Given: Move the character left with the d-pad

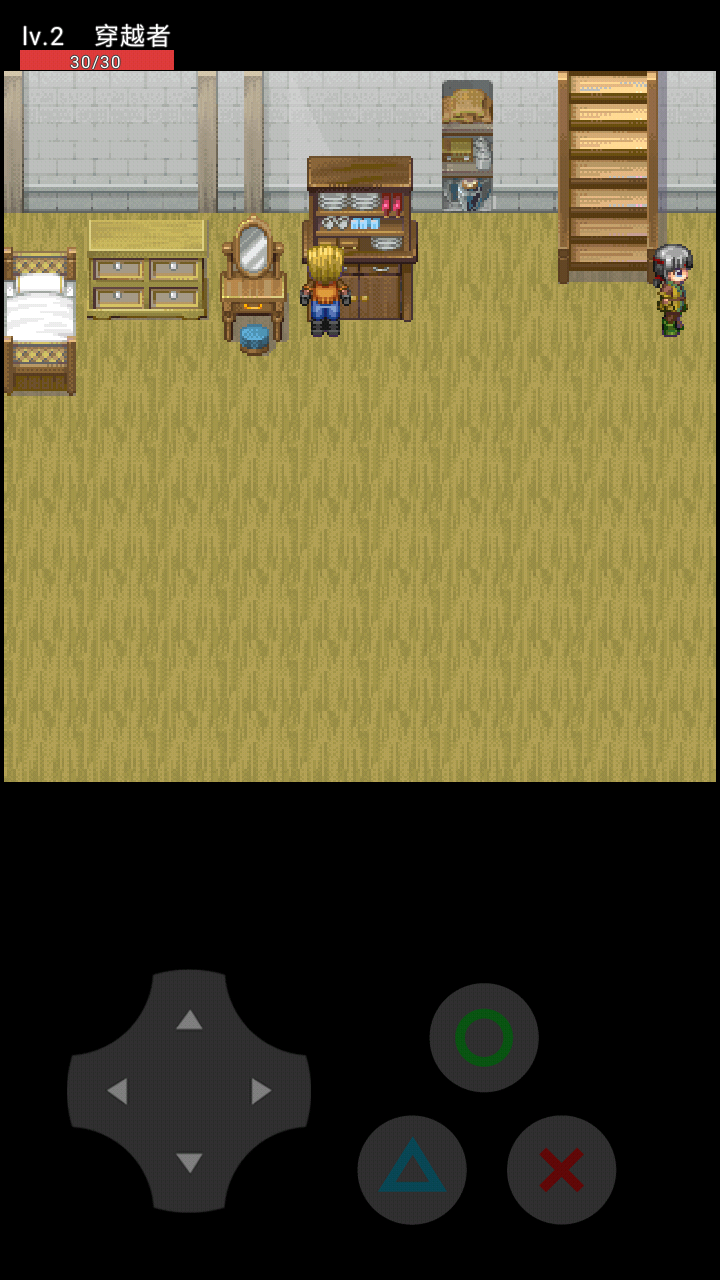Looking at the screenshot, I should (x=117, y=1091).
